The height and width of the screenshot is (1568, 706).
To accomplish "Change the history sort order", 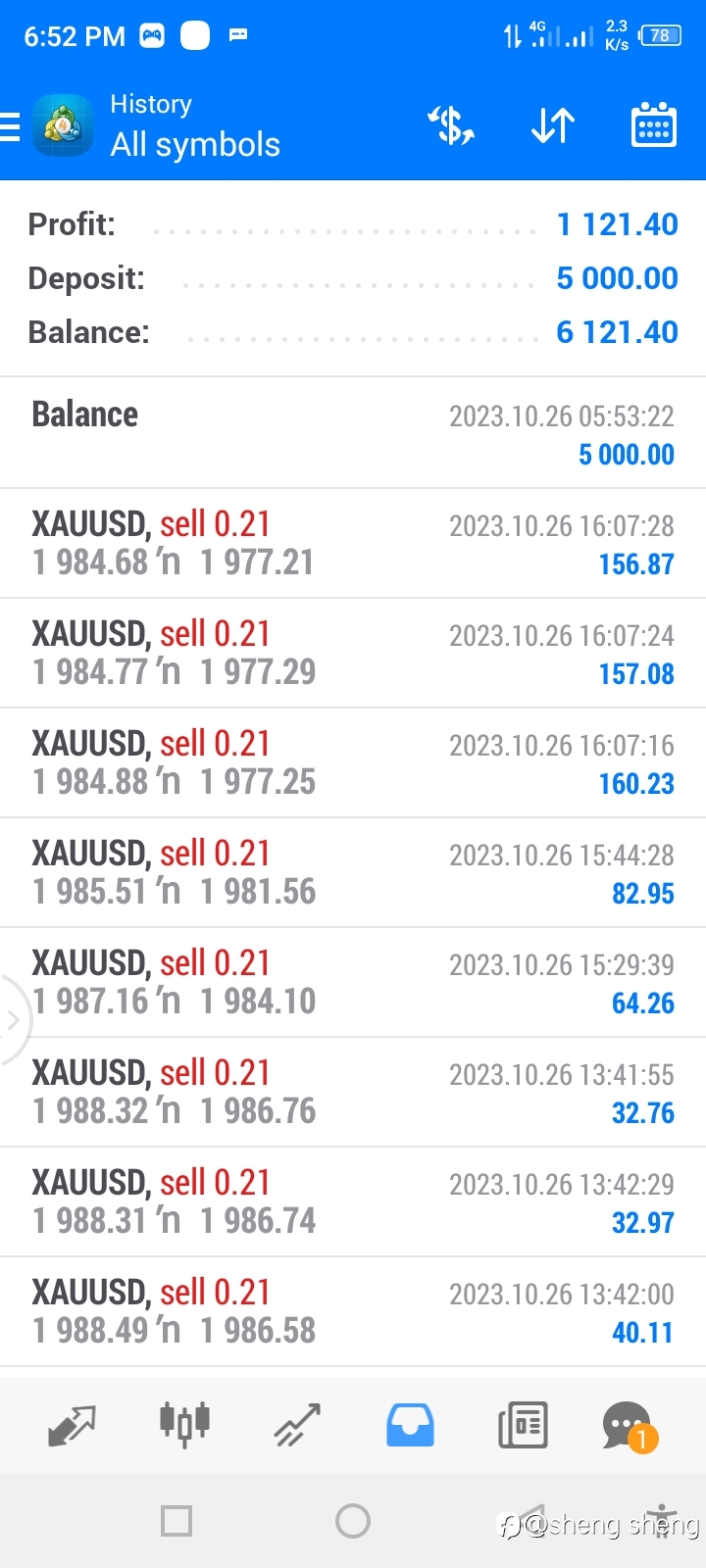I will coord(553,126).
